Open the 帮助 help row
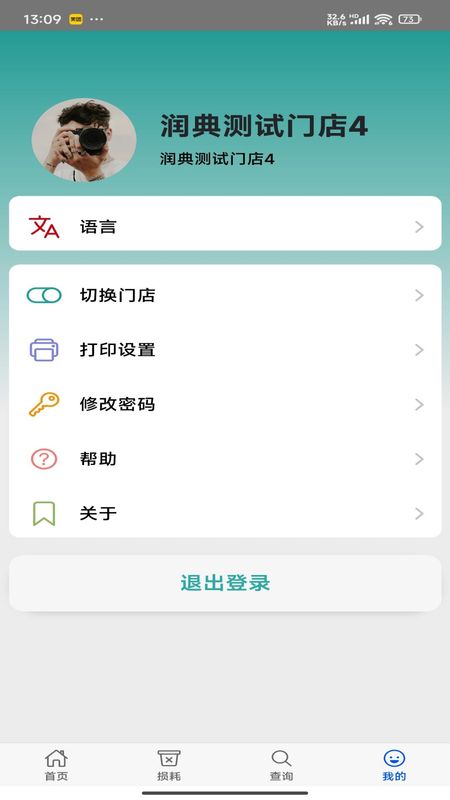Image resolution: width=450 pixels, height=800 pixels. point(225,459)
